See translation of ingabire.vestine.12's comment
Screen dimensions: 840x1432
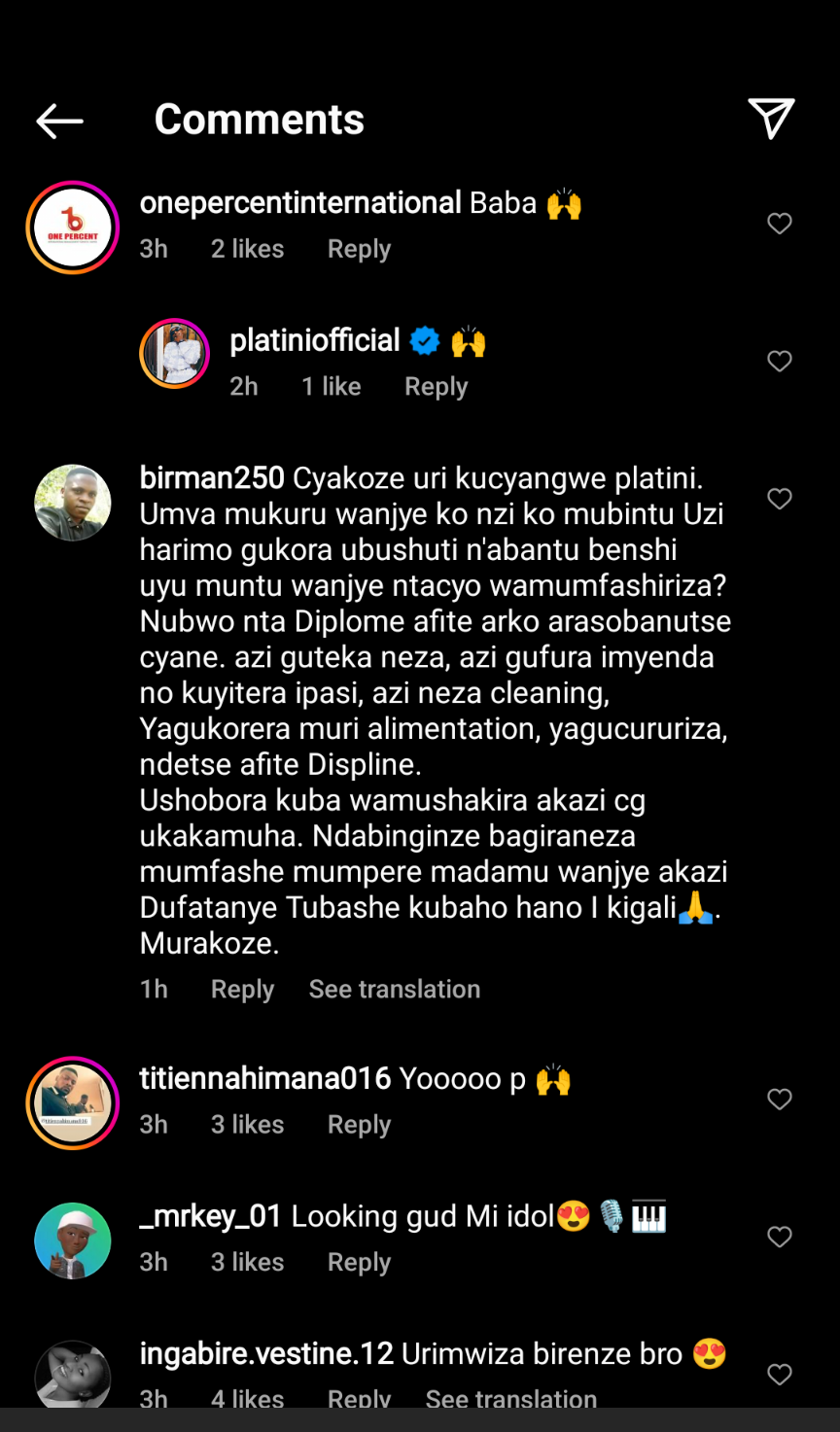(x=510, y=1398)
